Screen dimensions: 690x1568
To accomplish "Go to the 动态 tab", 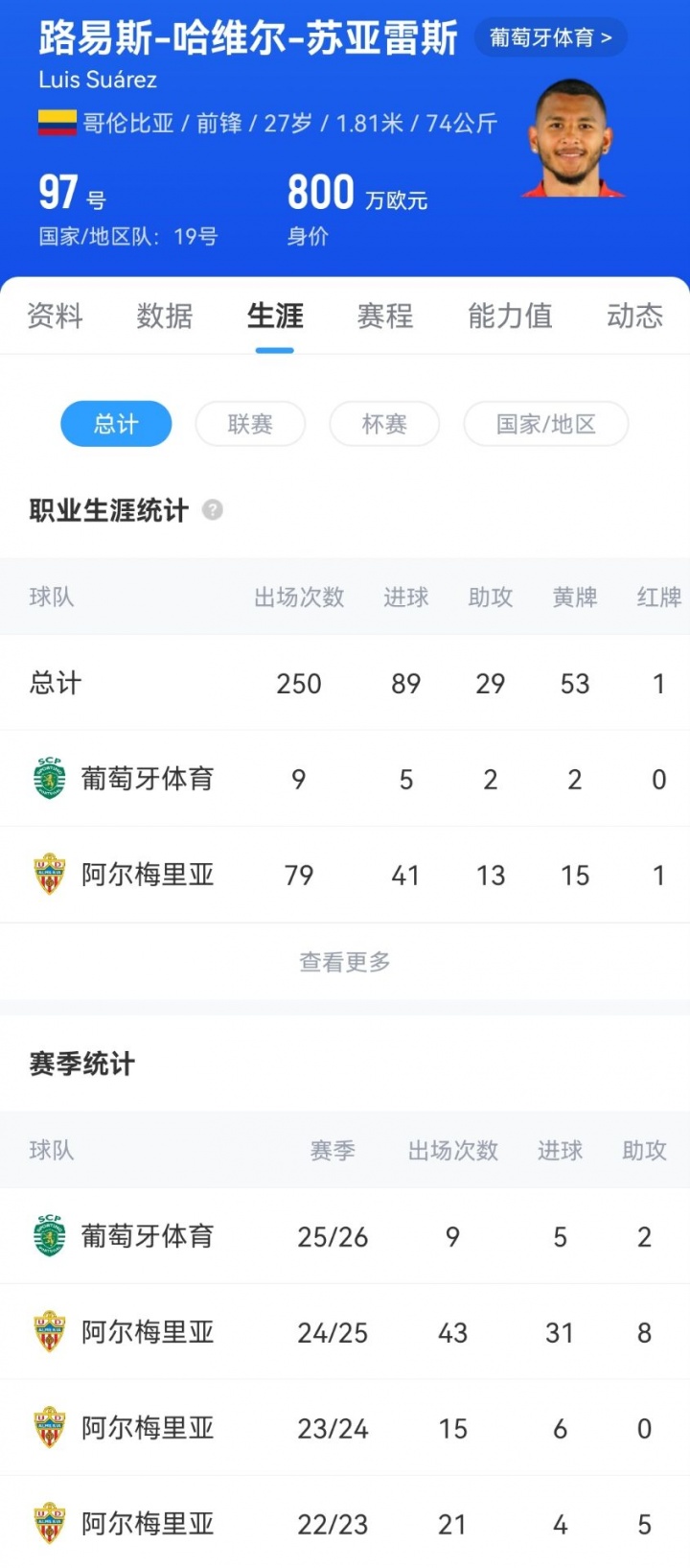I will [634, 316].
